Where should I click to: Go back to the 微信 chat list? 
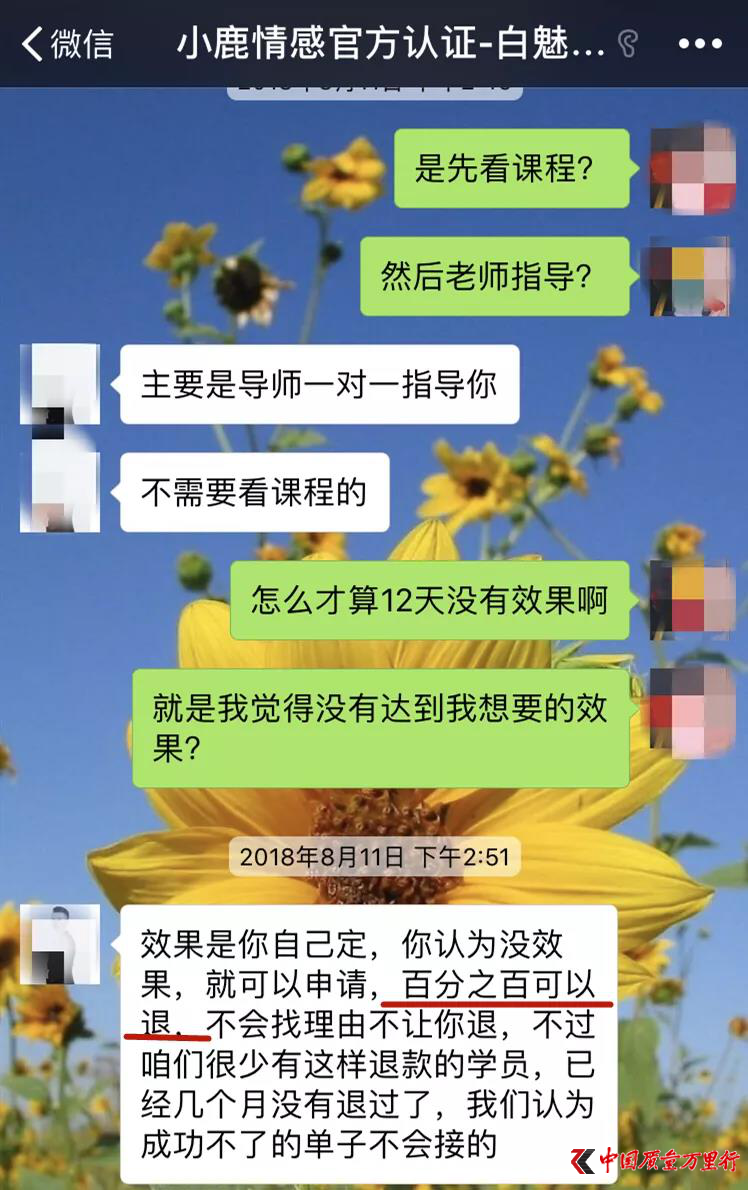point(66,44)
